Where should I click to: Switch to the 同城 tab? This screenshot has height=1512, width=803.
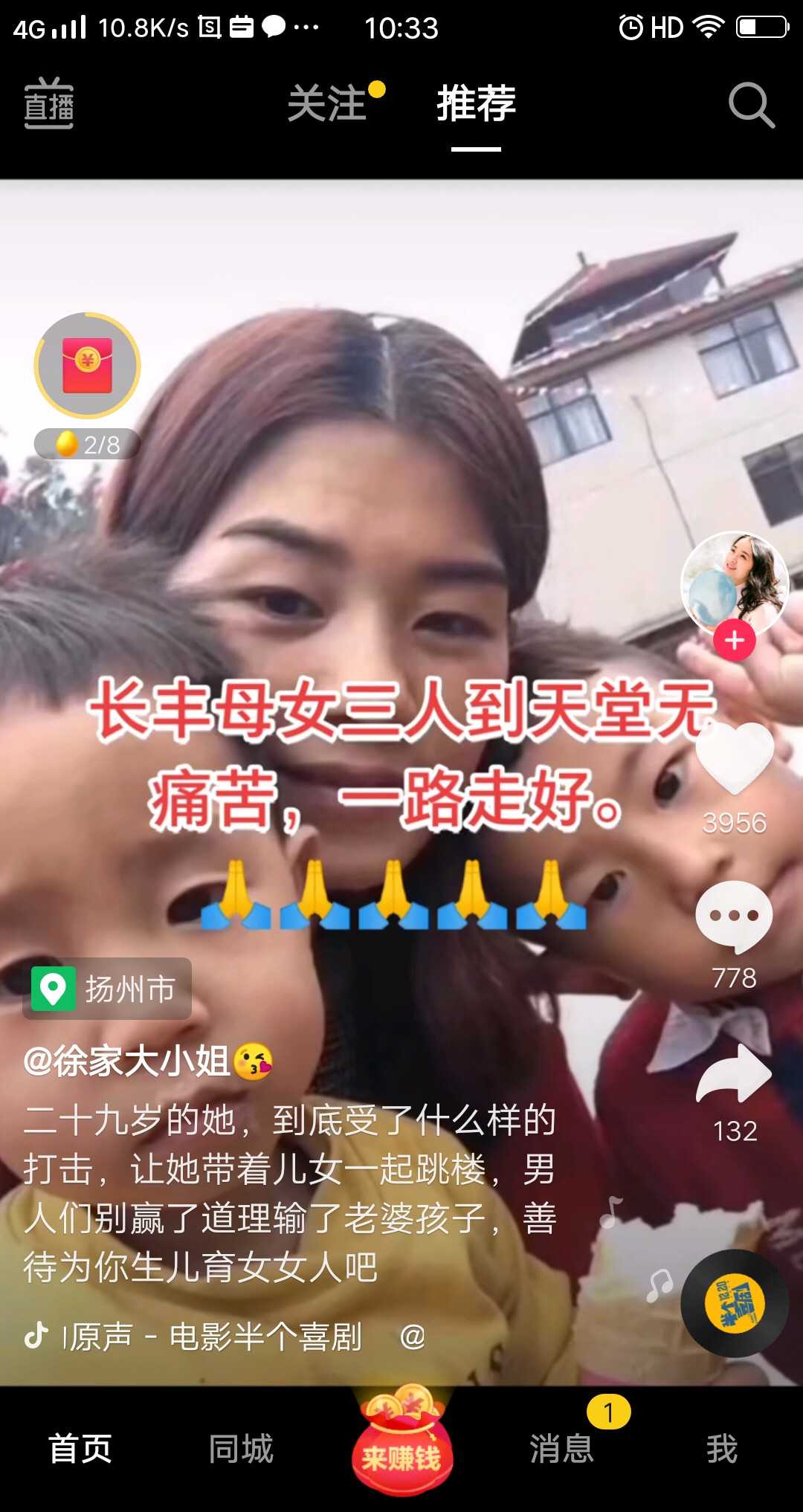click(241, 1449)
